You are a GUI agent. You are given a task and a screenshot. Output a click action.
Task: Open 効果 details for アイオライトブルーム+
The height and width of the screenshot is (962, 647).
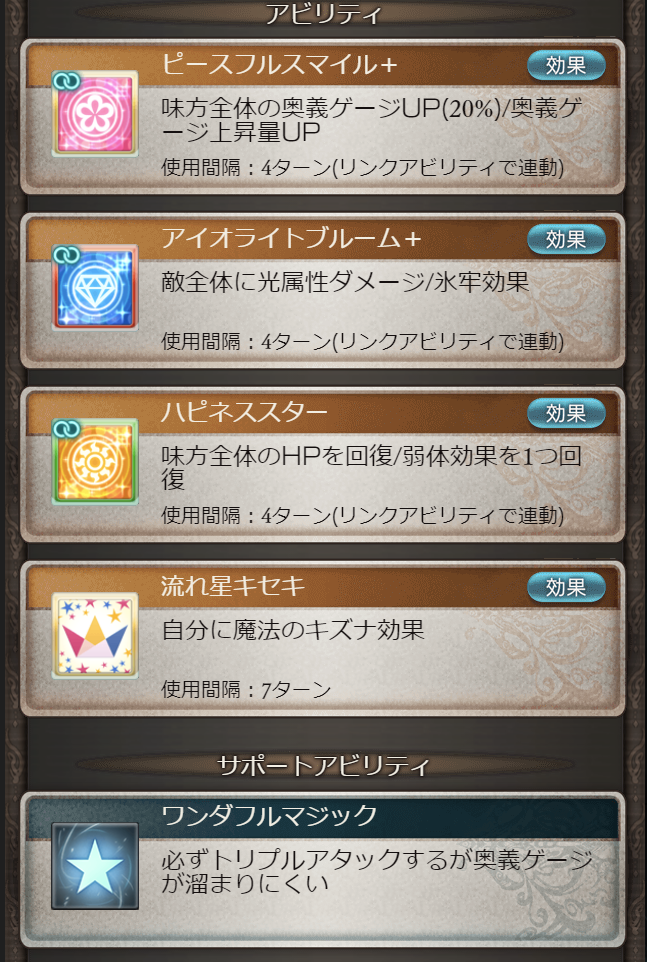[566, 239]
